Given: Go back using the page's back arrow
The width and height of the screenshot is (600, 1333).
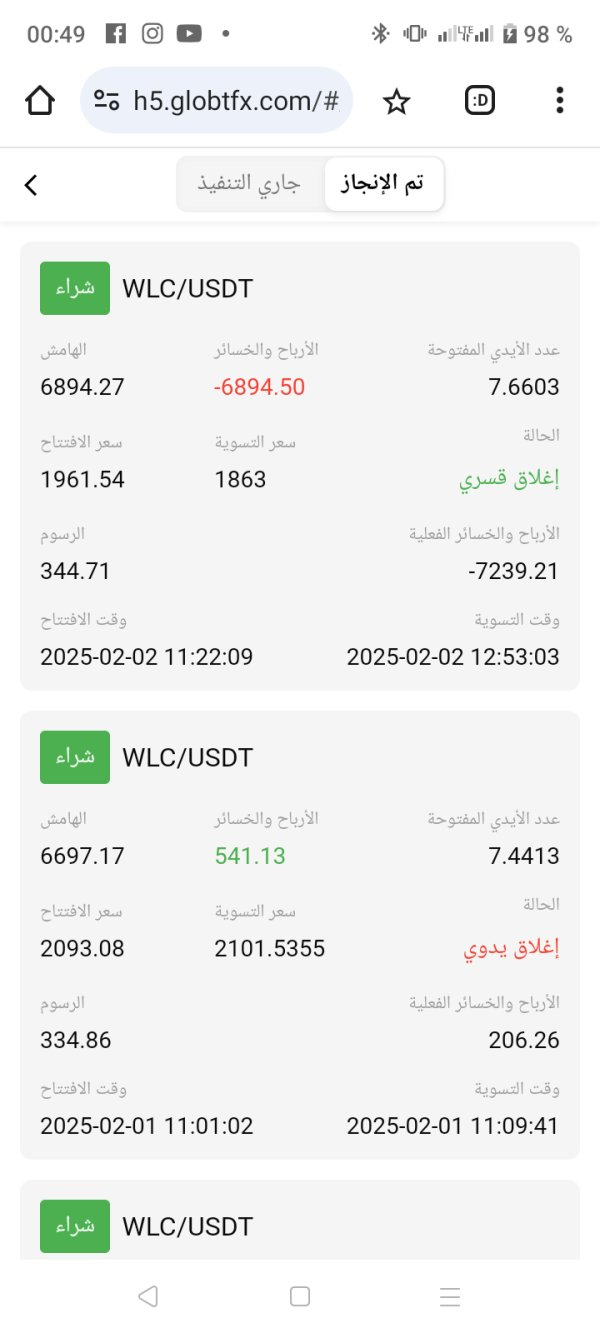Looking at the screenshot, I should pos(31,184).
